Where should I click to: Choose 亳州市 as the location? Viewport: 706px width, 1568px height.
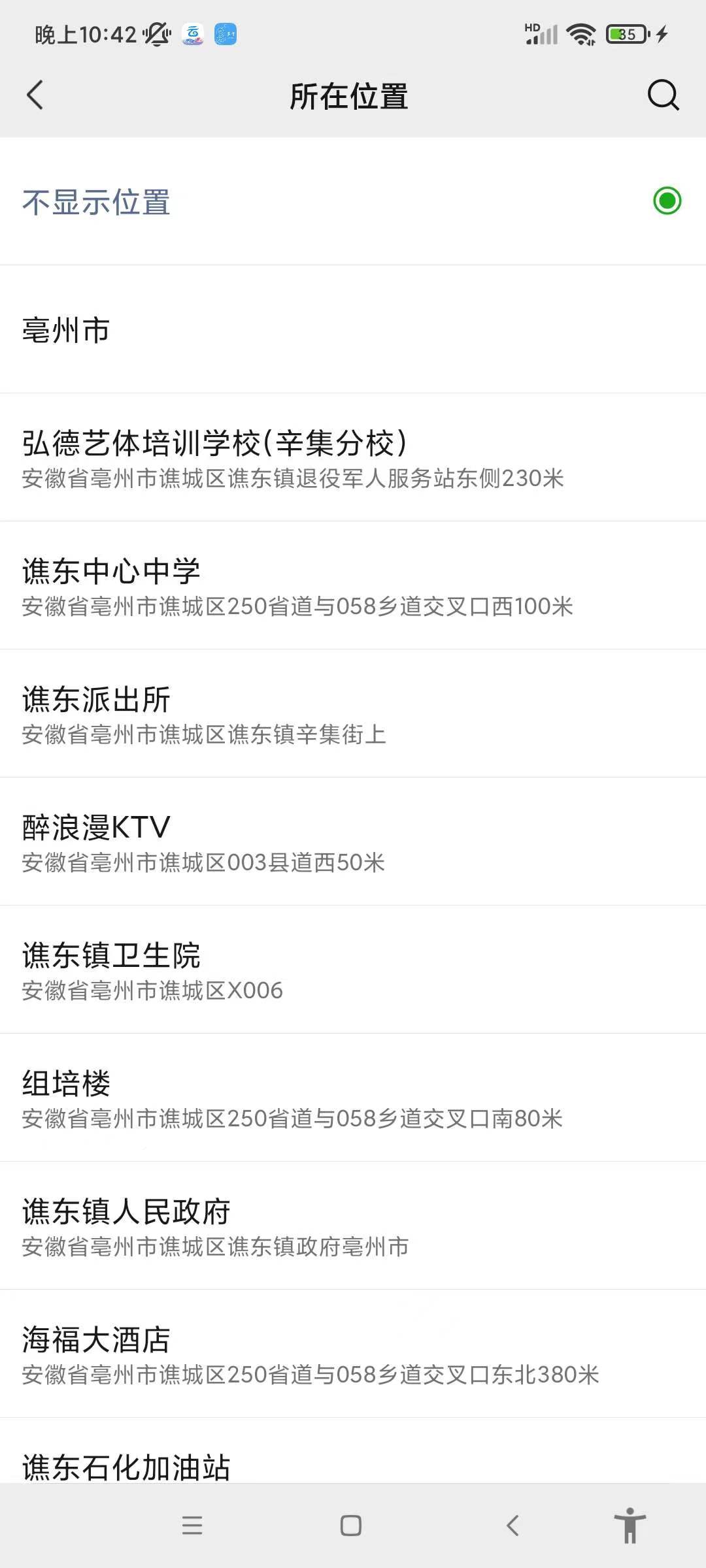tap(353, 329)
